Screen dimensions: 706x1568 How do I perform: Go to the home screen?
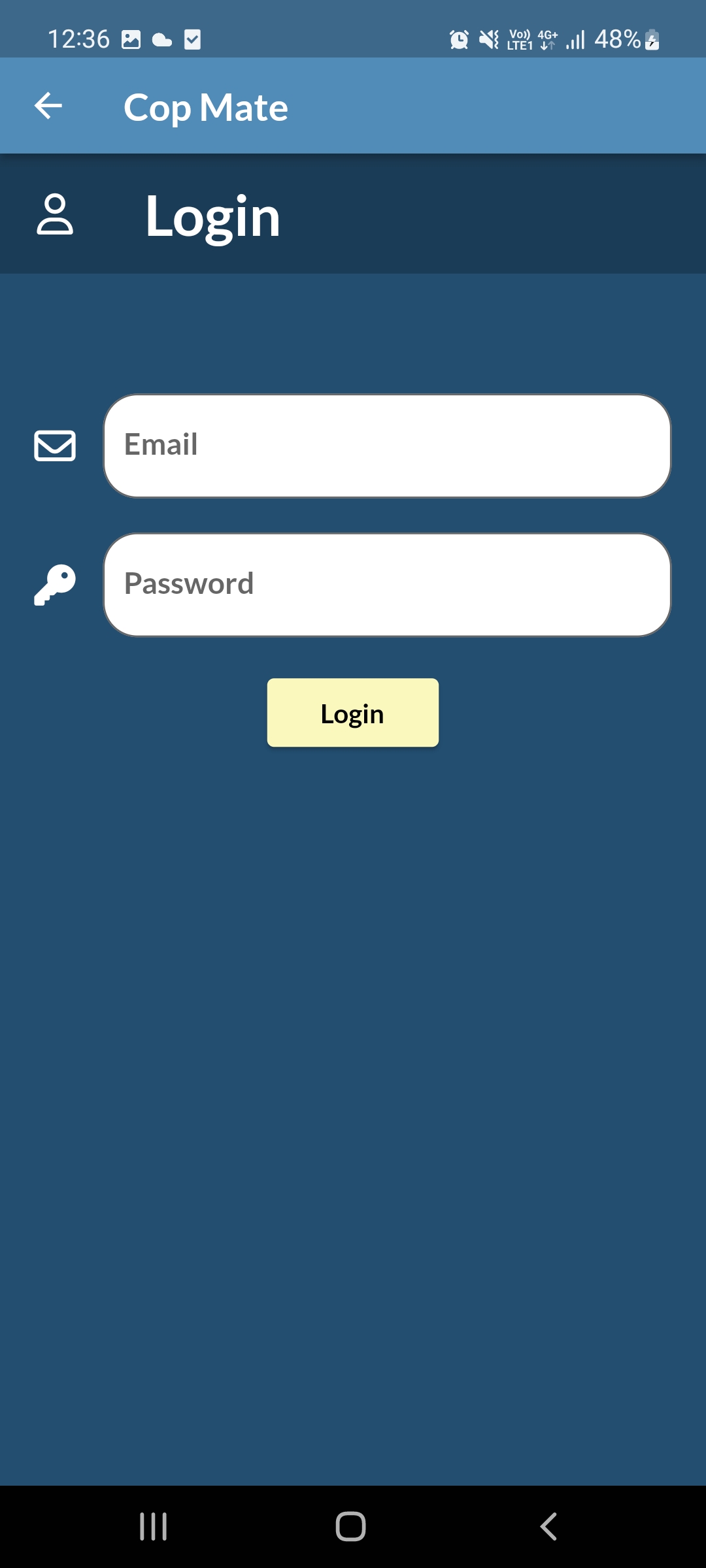pos(351,1527)
